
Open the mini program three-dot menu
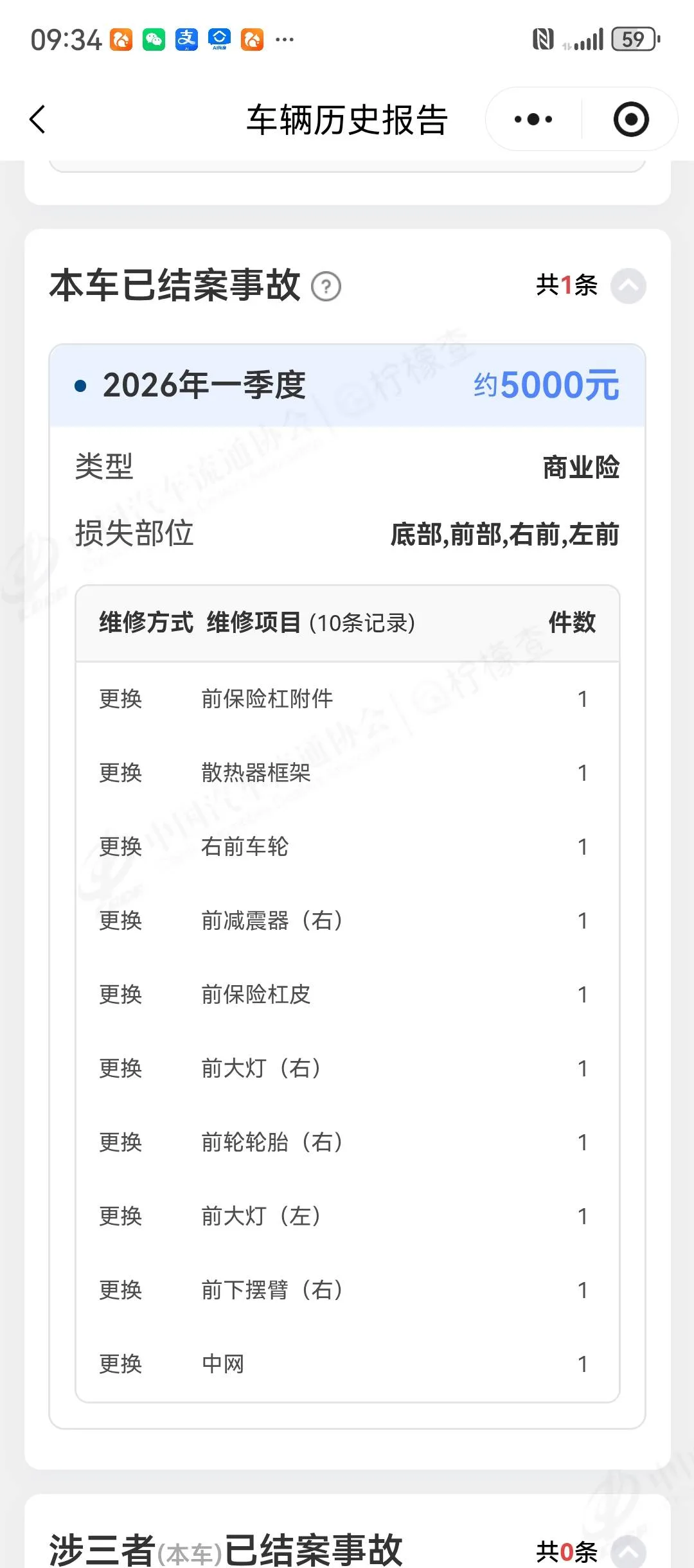(x=533, y=120)
